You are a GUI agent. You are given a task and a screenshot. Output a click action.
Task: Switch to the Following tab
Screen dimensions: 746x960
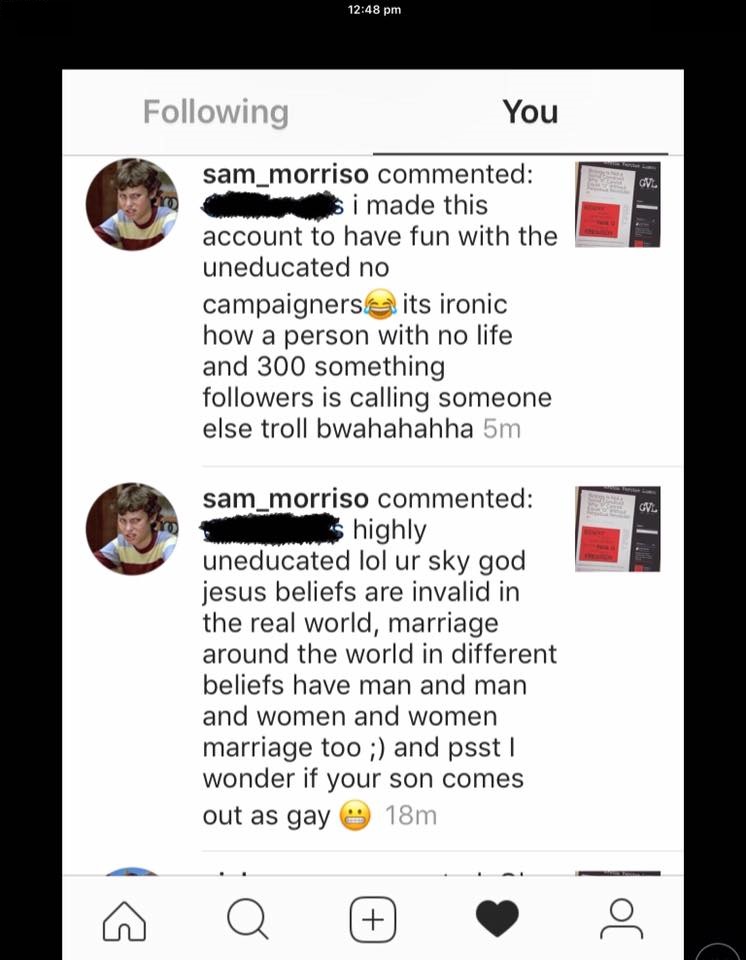click(x=215, y=112)
